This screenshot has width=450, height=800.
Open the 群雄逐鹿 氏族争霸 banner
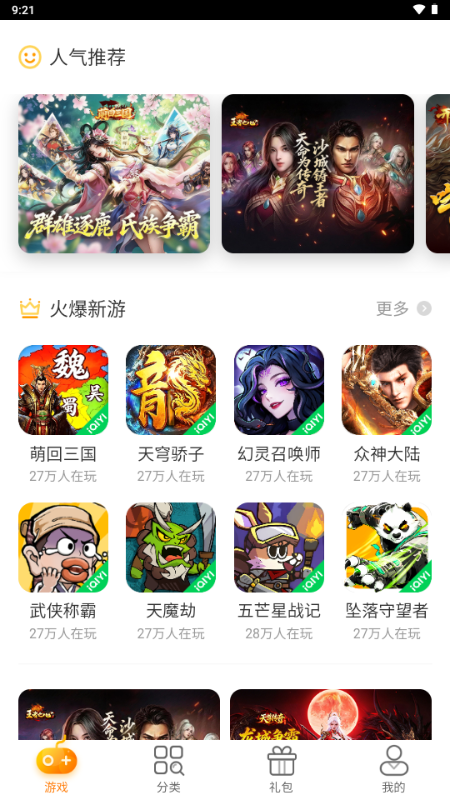(x=114, y=173)
